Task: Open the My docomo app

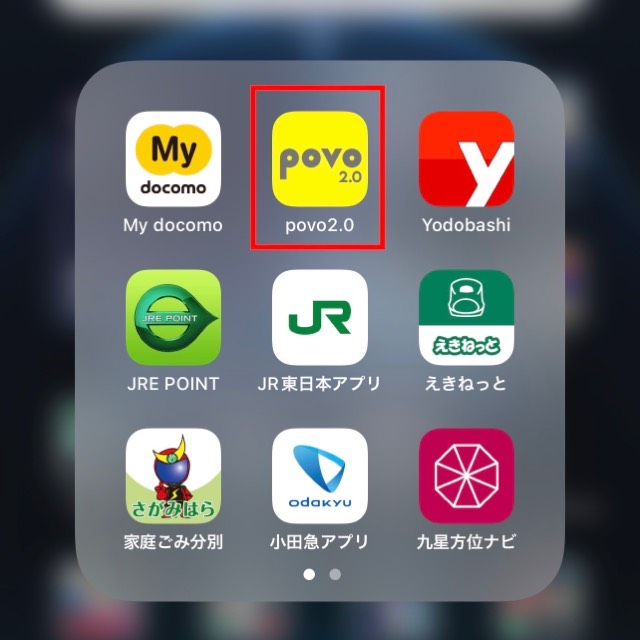Action: tap(173, 158)
